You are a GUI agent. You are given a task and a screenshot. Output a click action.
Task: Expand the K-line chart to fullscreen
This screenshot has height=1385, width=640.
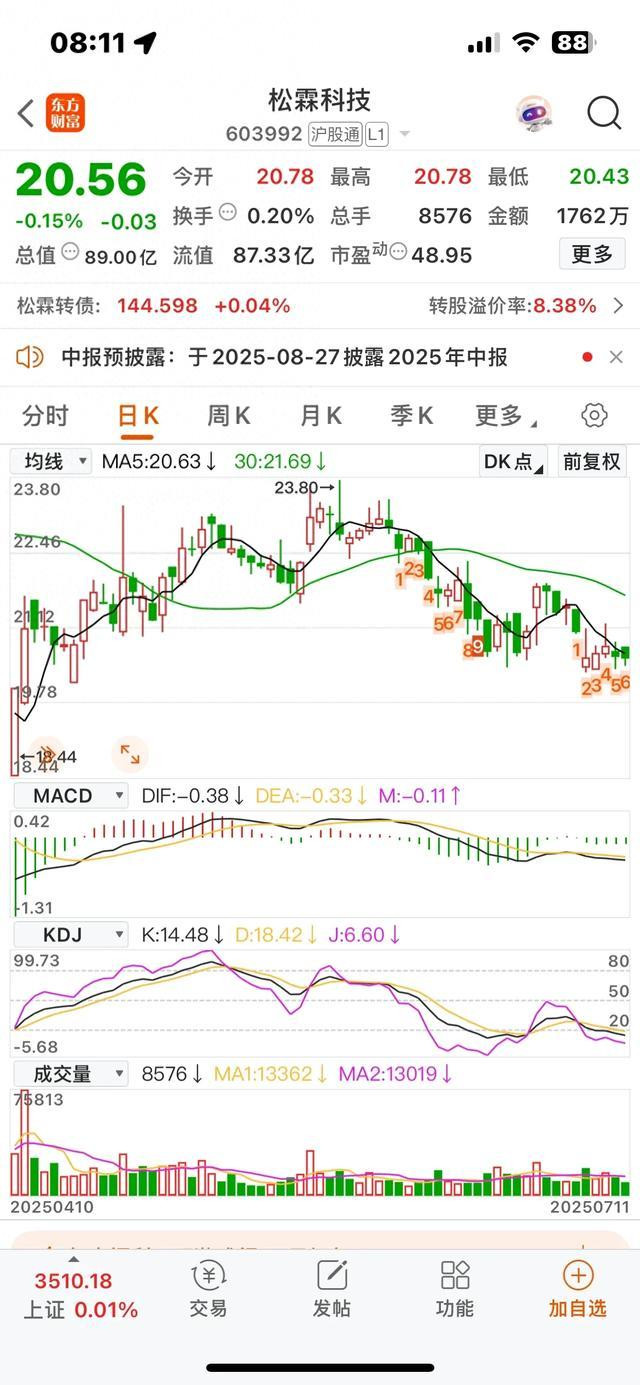(129, 754)
